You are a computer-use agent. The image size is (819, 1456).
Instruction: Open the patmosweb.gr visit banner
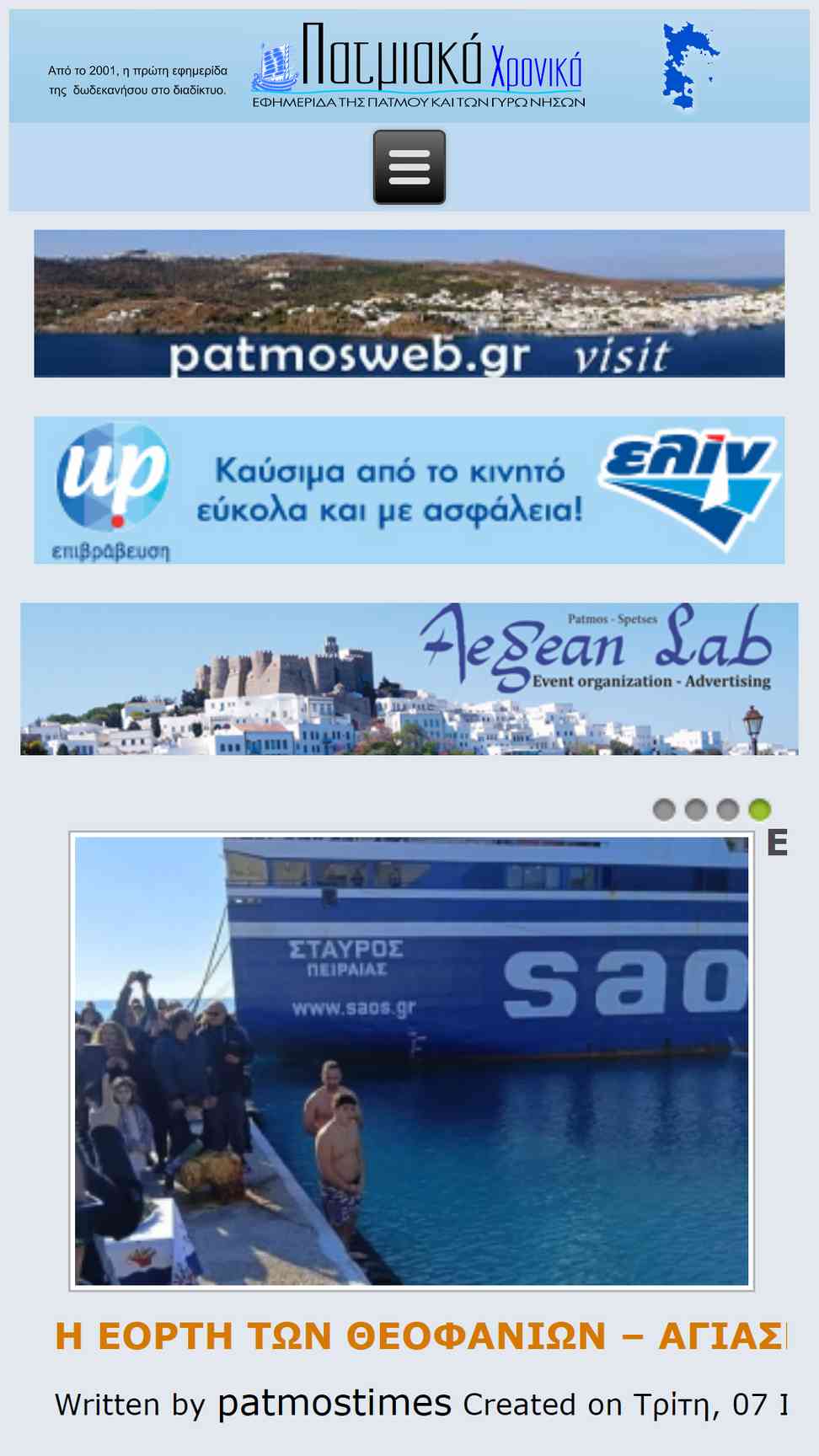point(409,303)
